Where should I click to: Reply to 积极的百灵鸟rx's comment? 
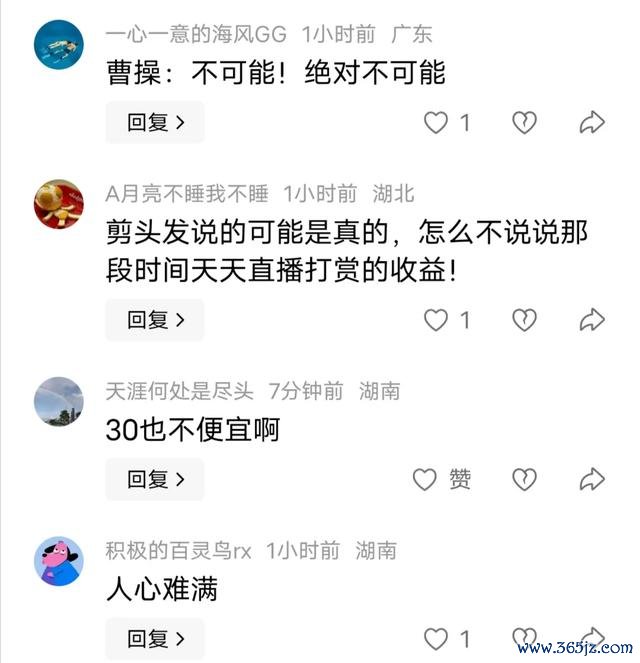pyautogui.click(x=155, y=638)
